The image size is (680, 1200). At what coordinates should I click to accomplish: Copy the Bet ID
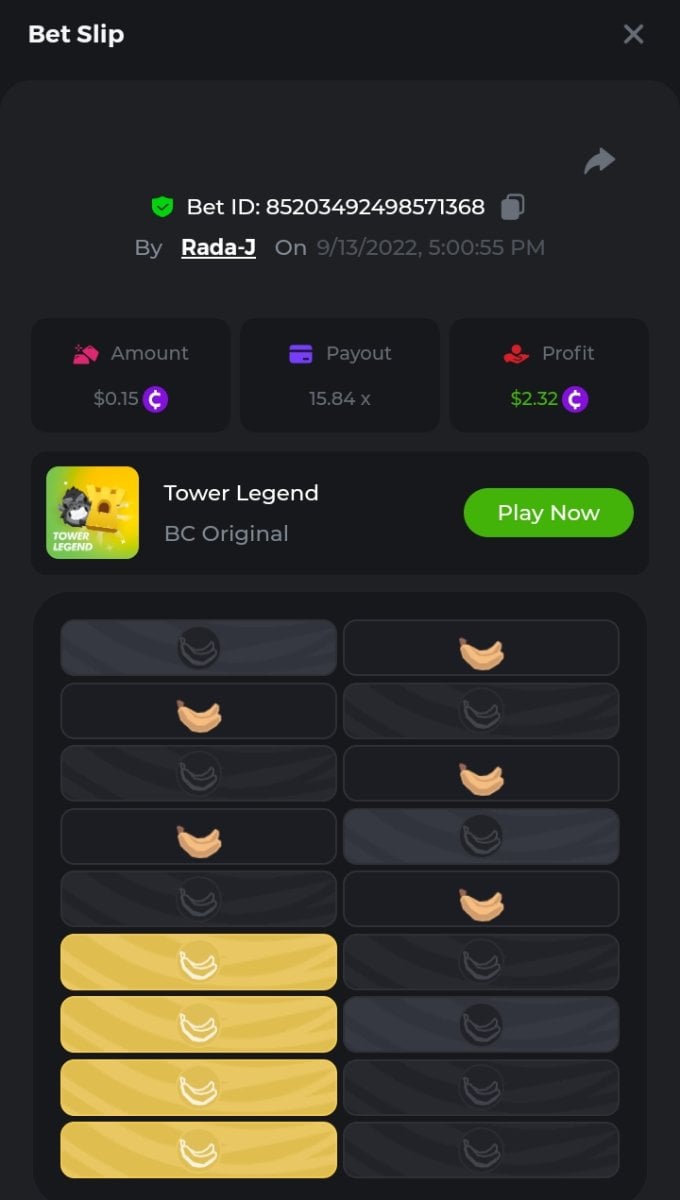(512, 207)
